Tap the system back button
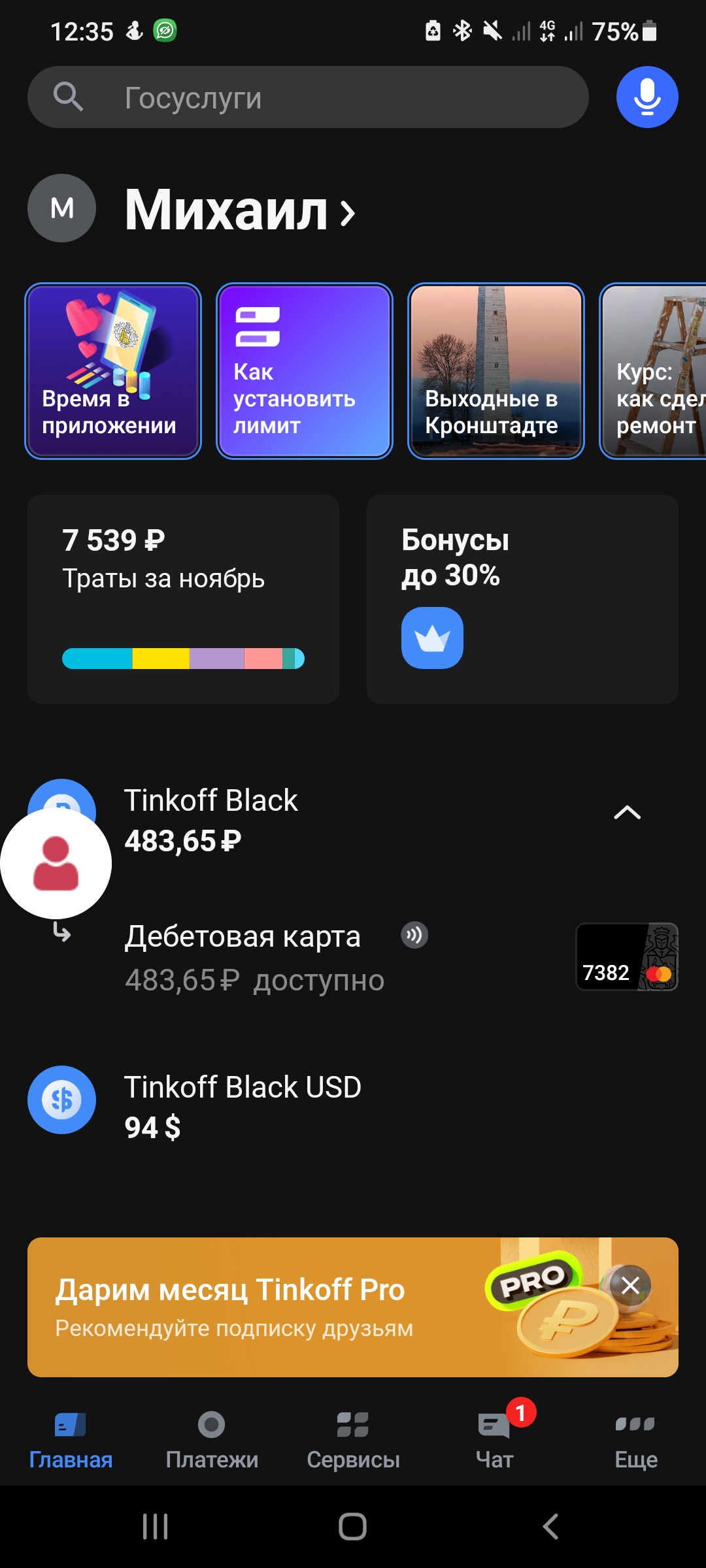The width and height of the screenshot is (706, 1568). (550, 1526)
